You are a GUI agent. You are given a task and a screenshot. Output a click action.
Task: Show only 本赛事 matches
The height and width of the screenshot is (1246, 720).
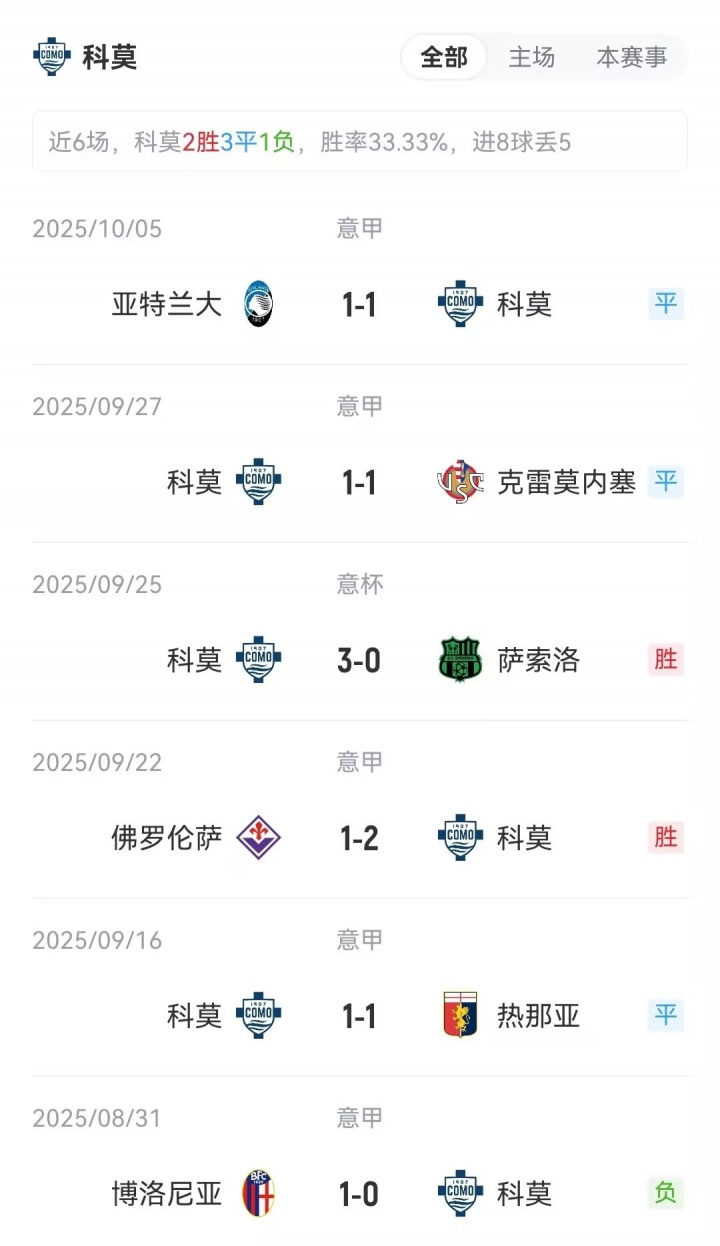631,57
